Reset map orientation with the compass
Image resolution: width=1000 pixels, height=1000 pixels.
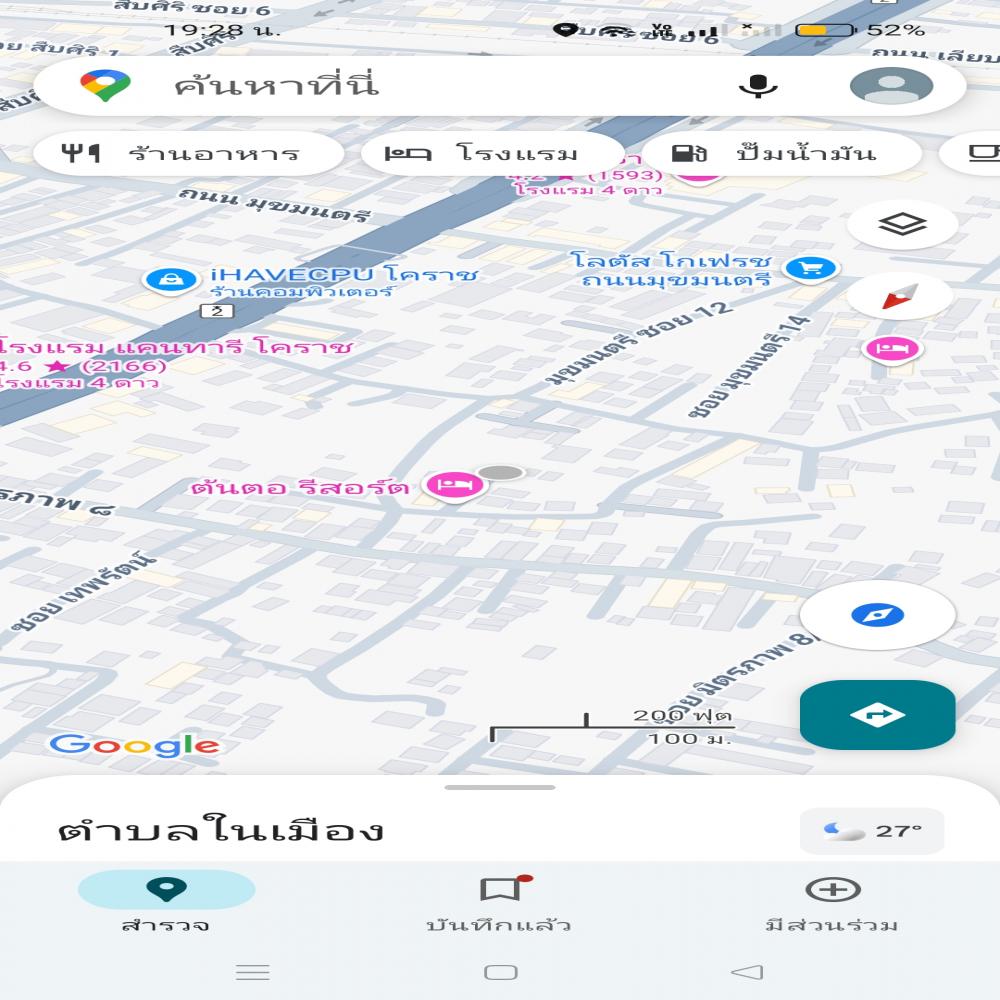point(900,296)
